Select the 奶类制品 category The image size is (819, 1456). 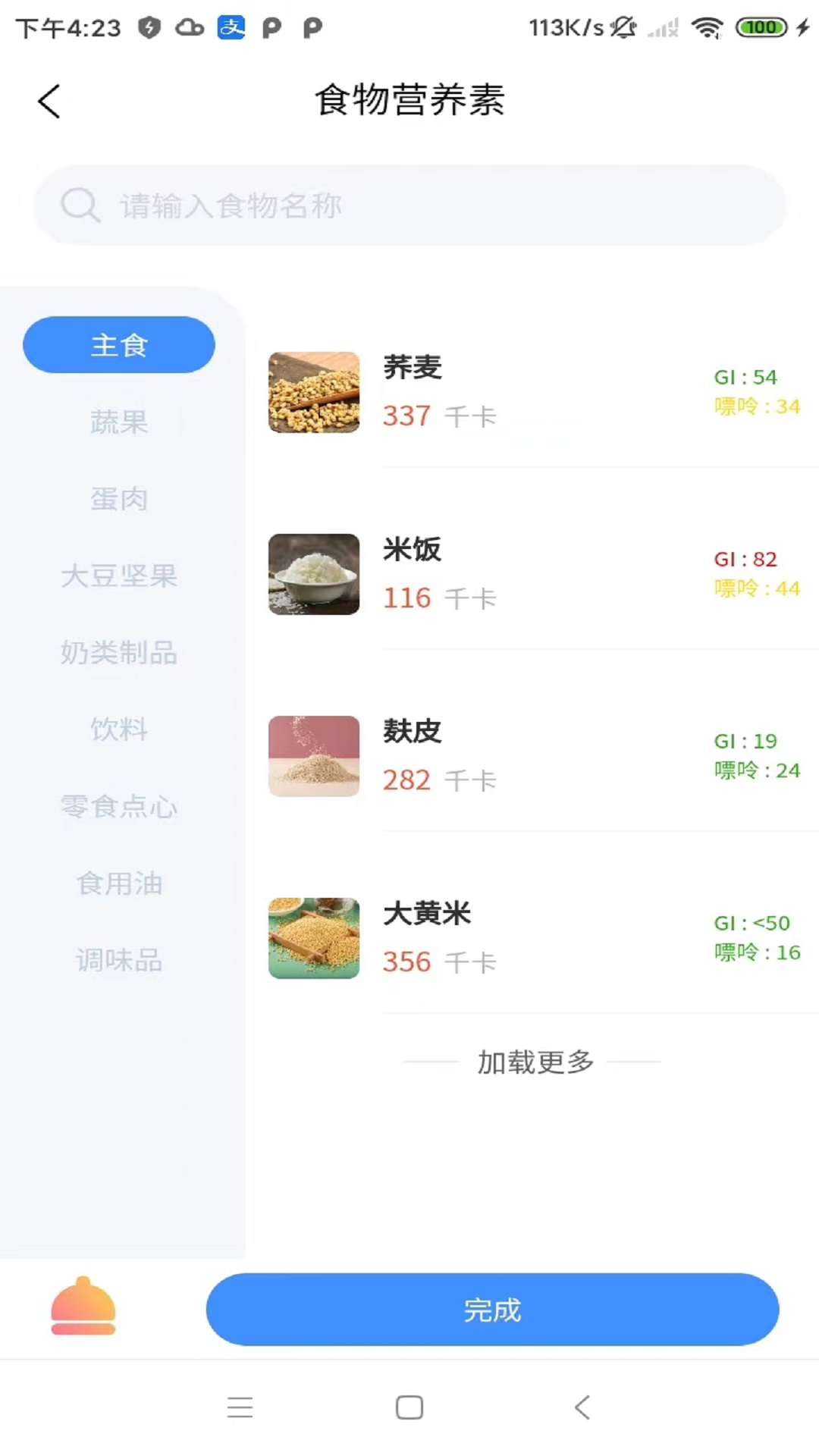click(x=118, y=652)
